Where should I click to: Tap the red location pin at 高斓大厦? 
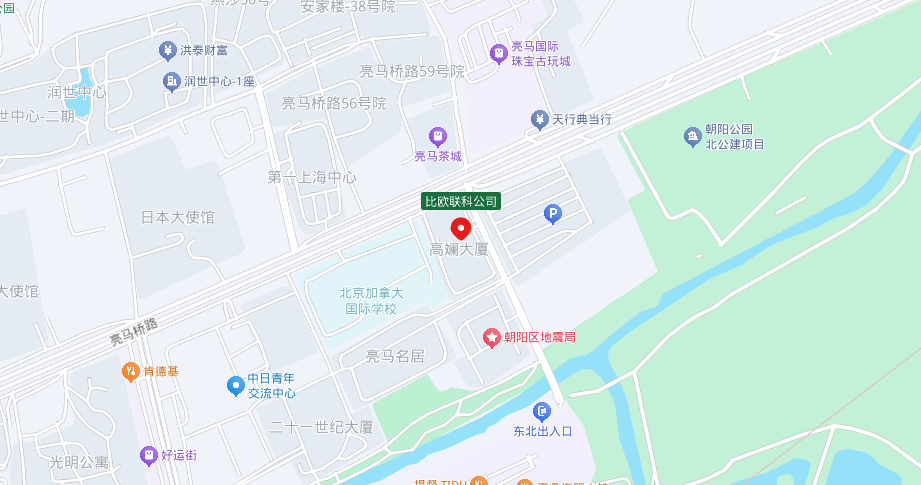coord(461,228)
